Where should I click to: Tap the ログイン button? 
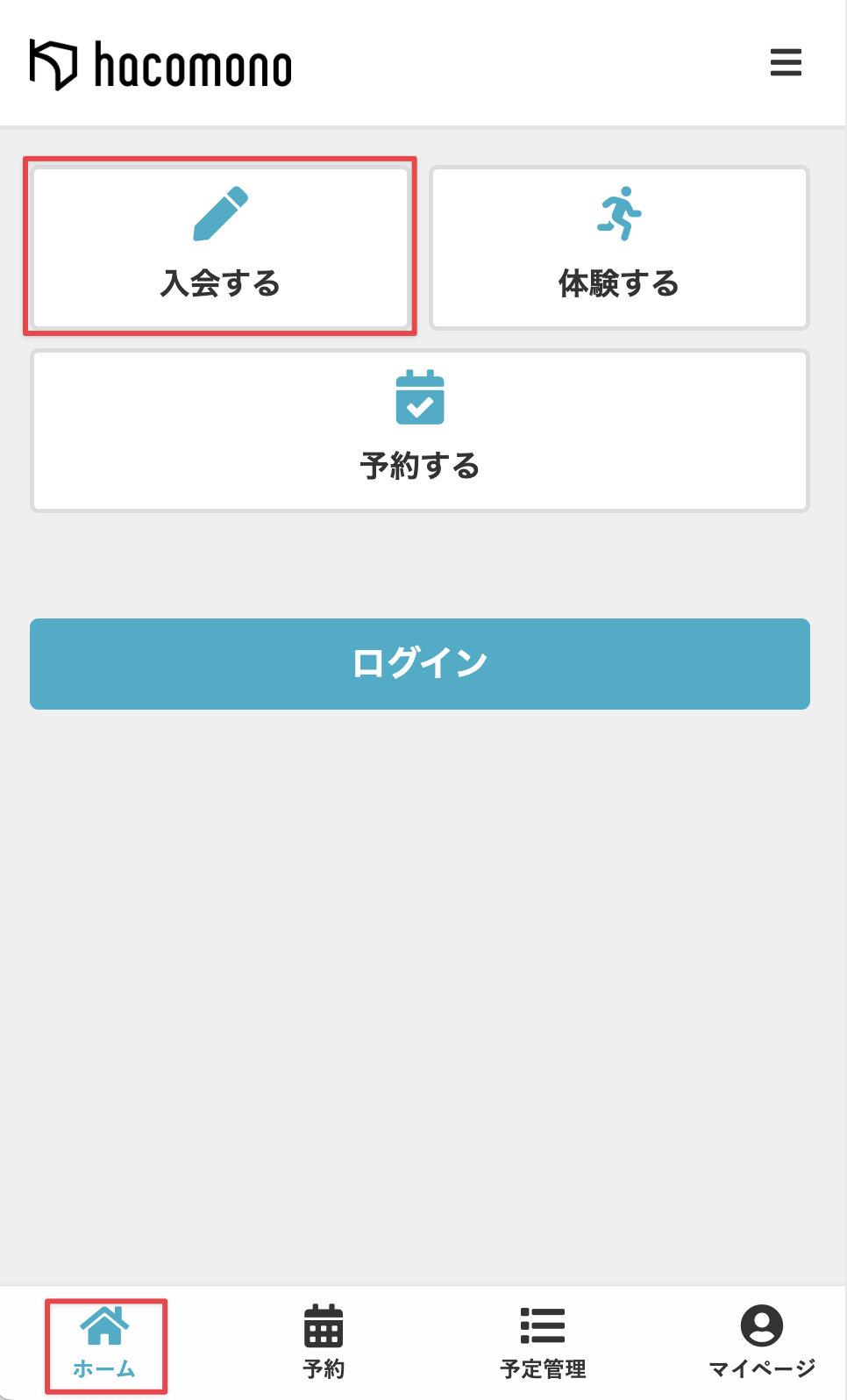420,664
